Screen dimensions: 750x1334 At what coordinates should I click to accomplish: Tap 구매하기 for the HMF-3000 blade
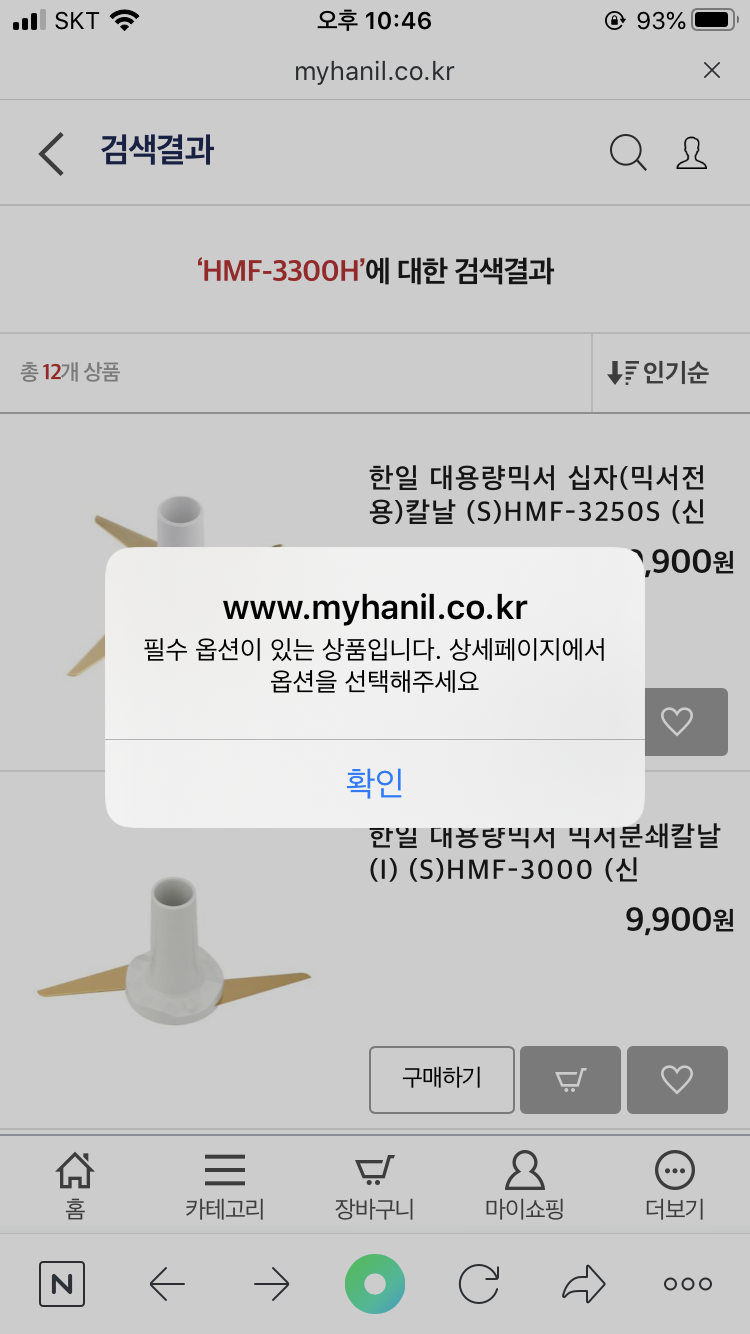442,1080
